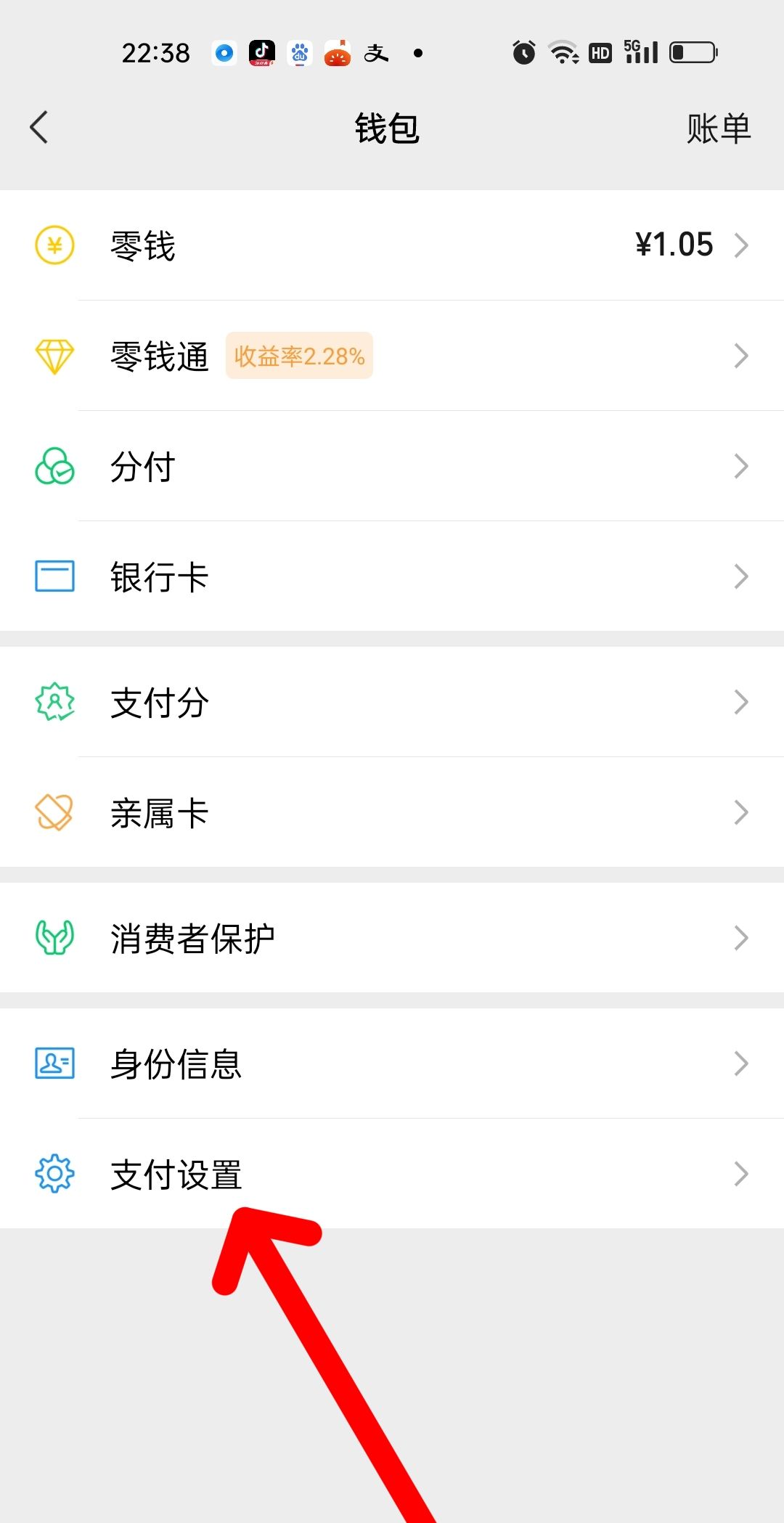Select the orange 亲属卡 icon
784x1523 pixels.
tap(54, 812)
